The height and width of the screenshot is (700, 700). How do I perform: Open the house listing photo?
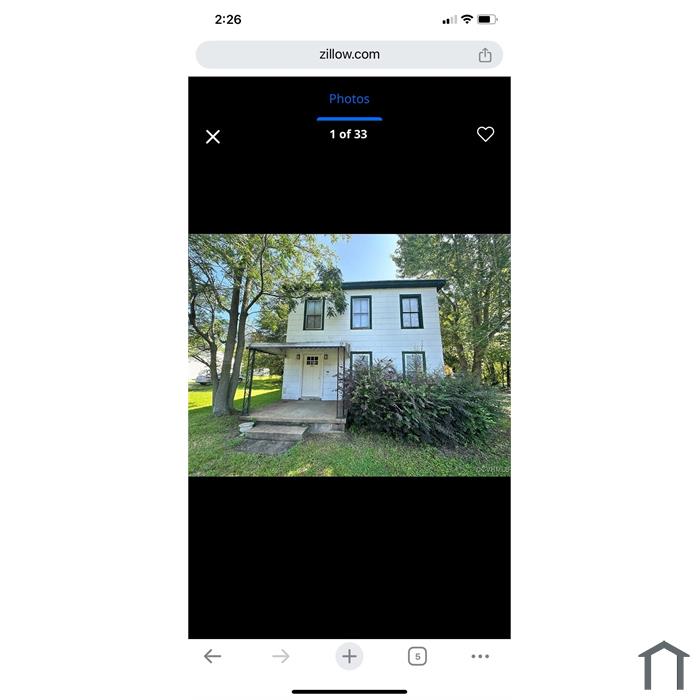pos(349,355)
